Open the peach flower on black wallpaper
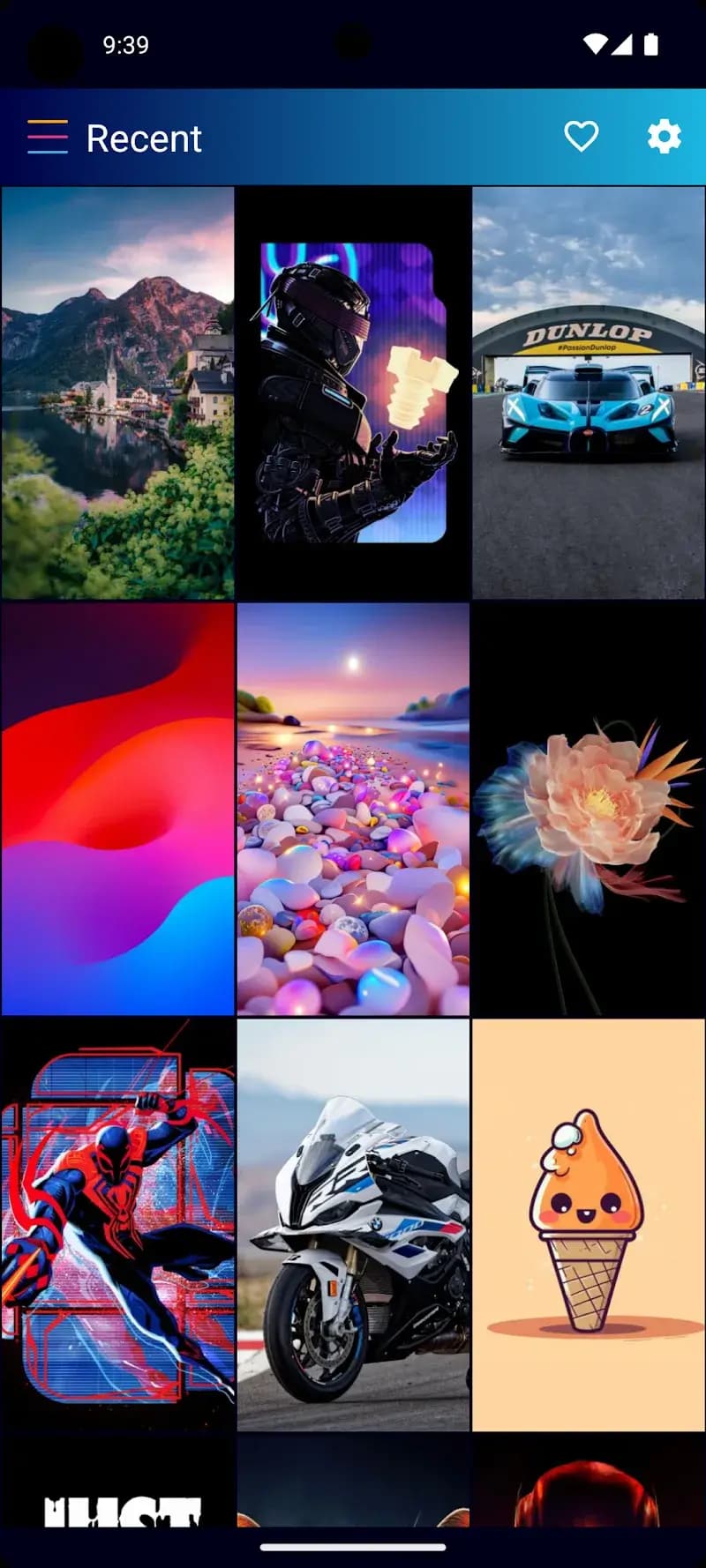The height and width of the screenshot is (1568, 706). point(588,807)
